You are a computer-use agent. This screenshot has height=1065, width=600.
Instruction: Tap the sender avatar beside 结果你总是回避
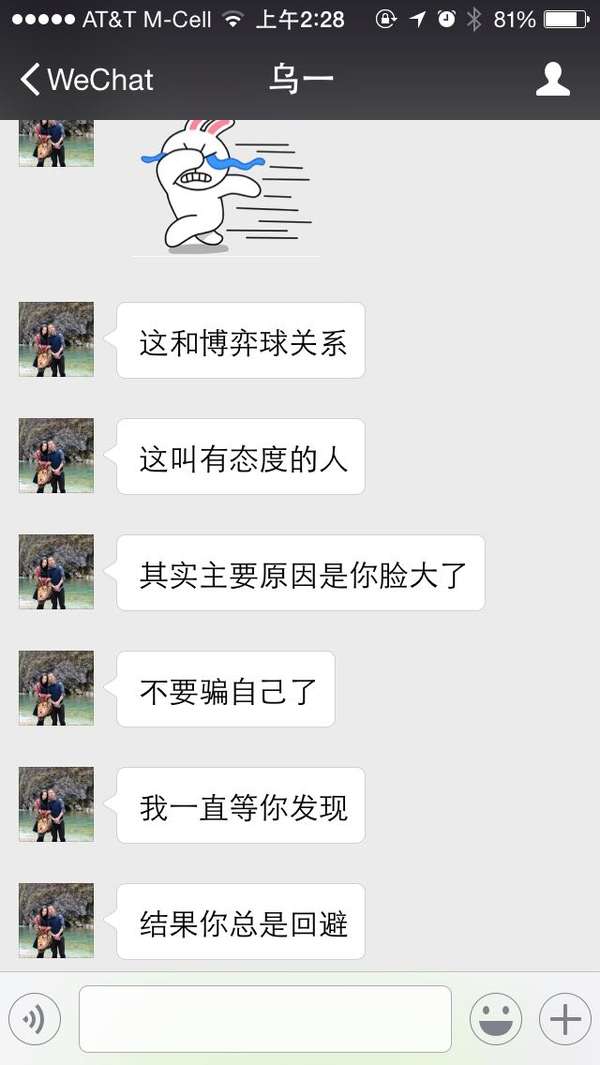pyautogui.click(x=56, y=920)
